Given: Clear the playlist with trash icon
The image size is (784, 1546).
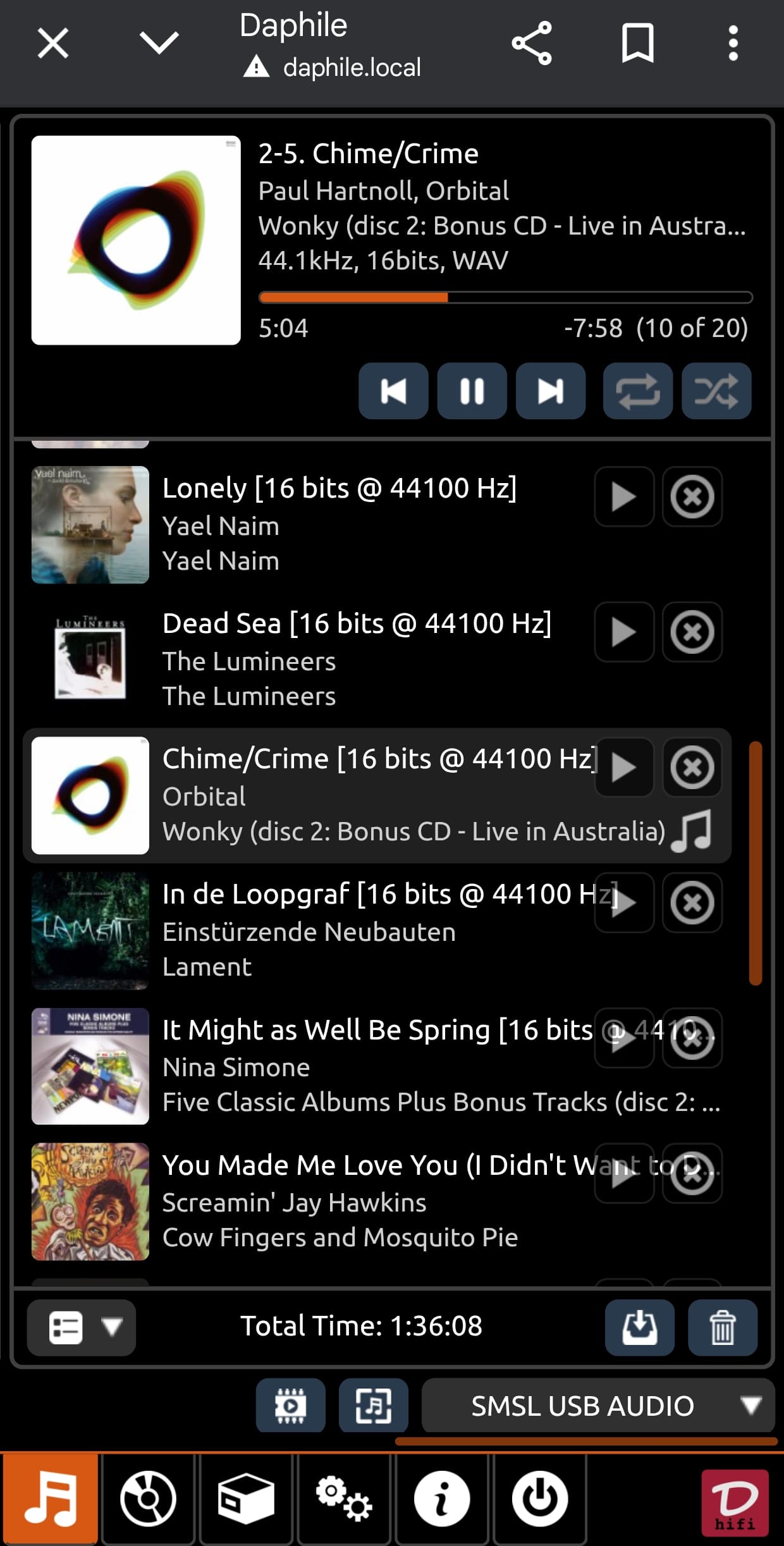Looking at the screenshot, I should pos(722,1327).
